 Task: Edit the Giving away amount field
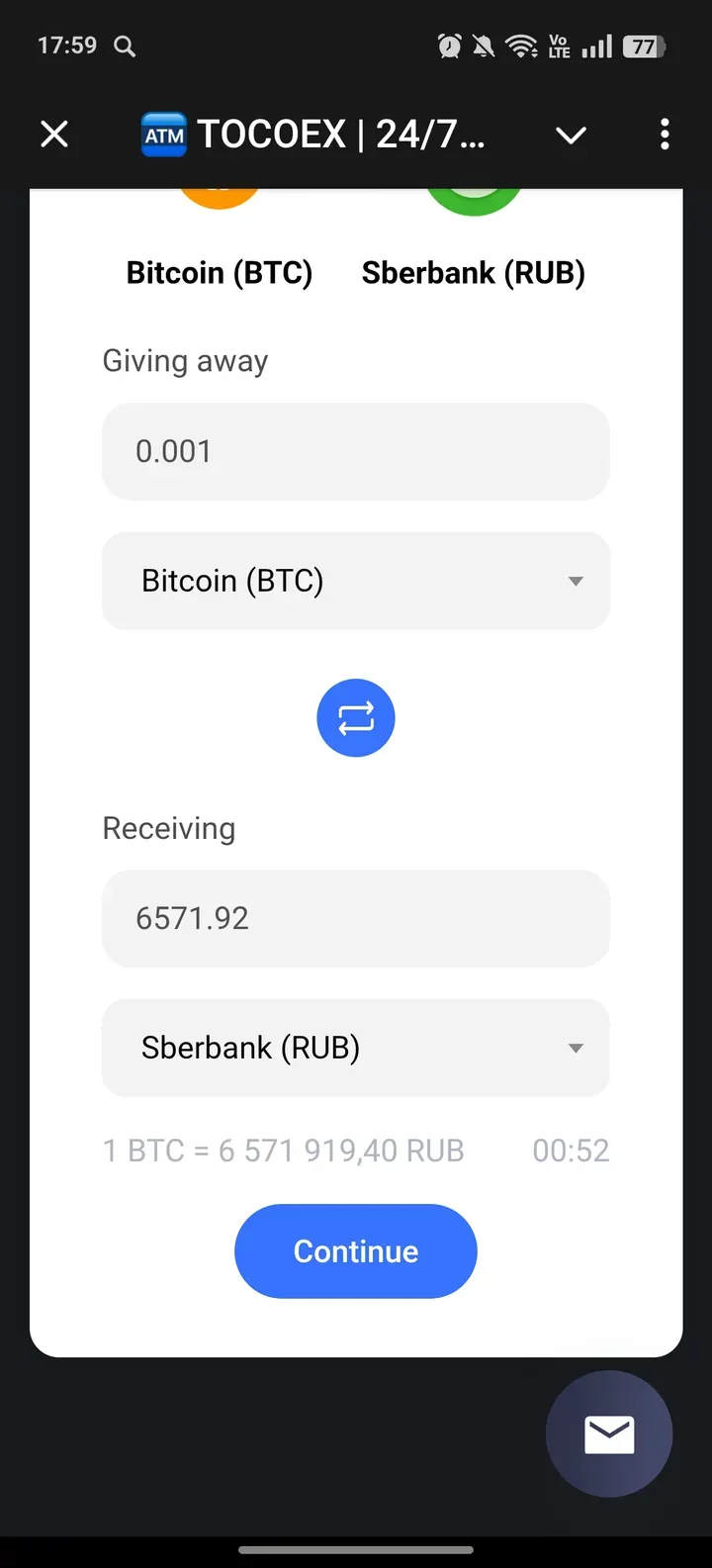[356, 451]
